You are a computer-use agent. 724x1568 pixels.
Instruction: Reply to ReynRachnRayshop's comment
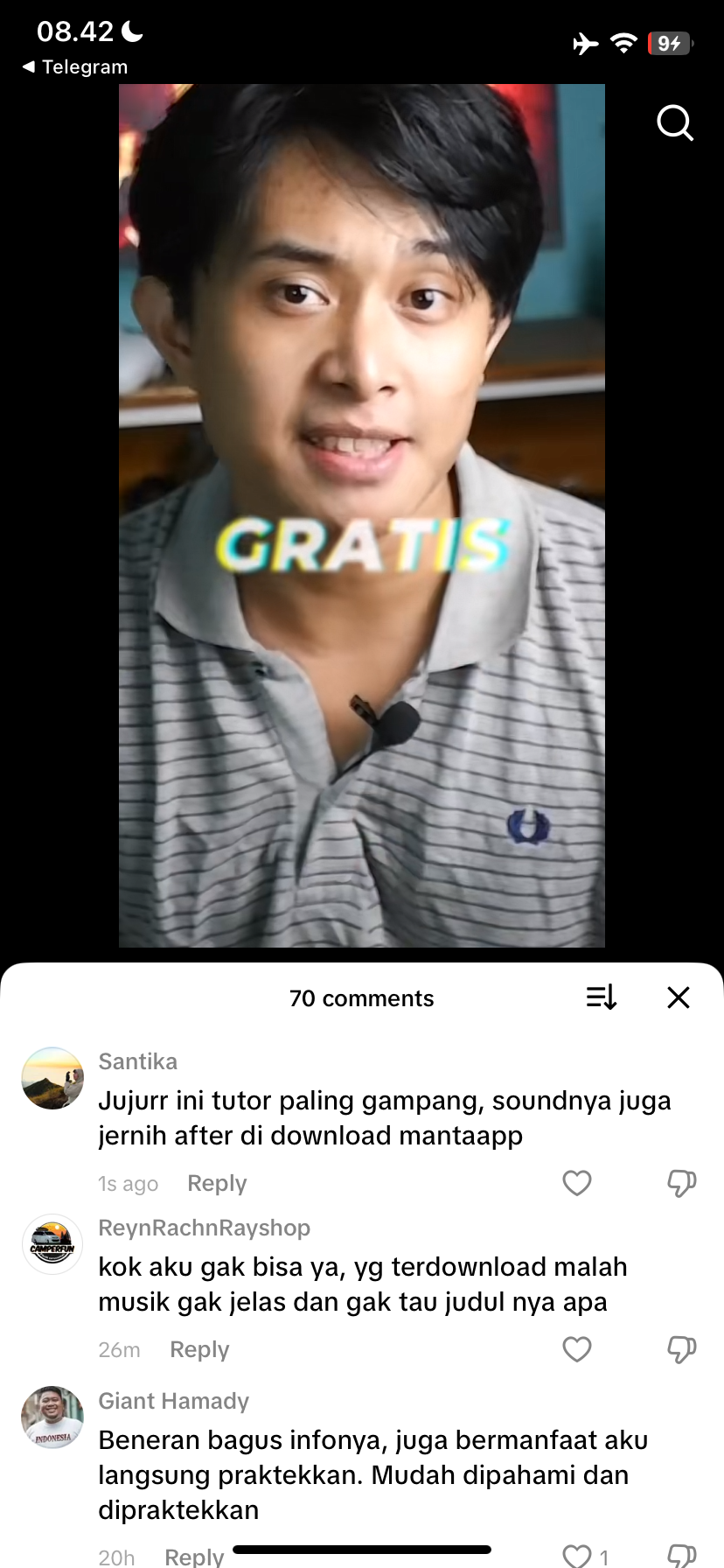point(199,1350)
